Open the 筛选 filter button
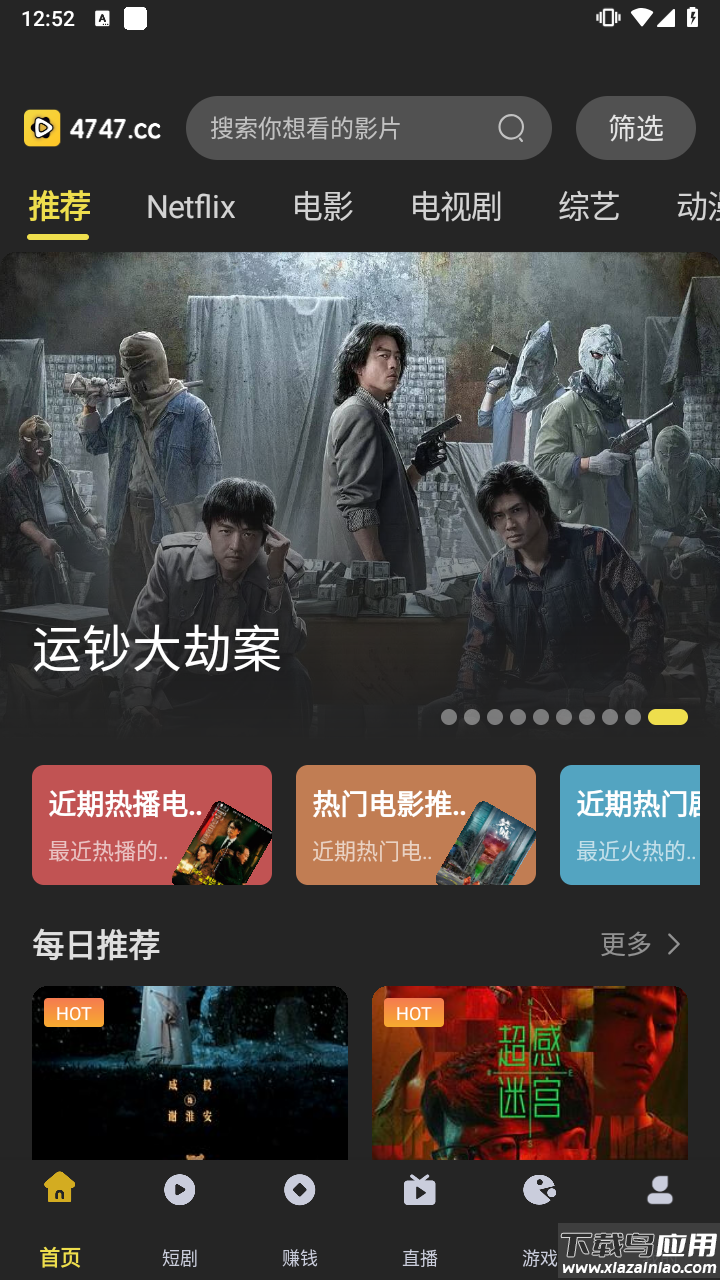Viewport: 720px width, 1280px height. [x=635, y=128]
